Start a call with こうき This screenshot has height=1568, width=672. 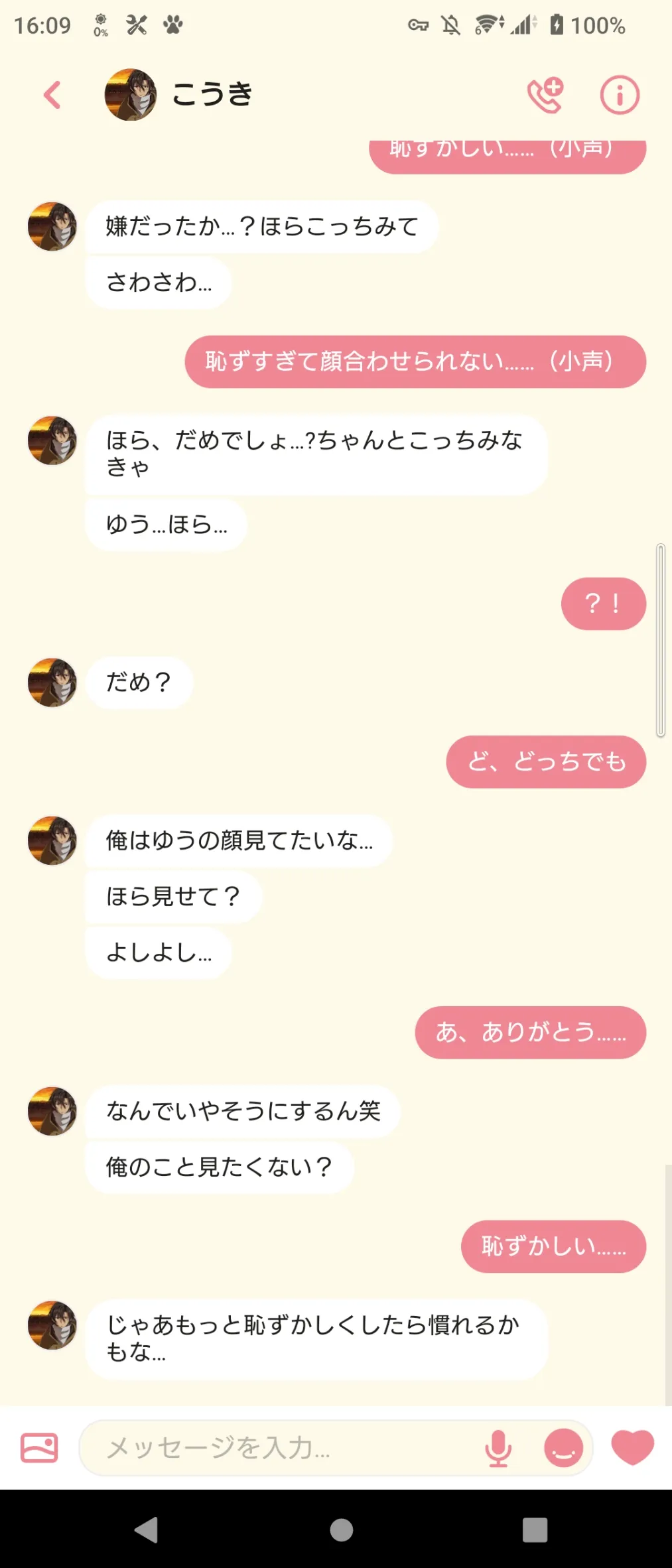[x=545, y=95]
